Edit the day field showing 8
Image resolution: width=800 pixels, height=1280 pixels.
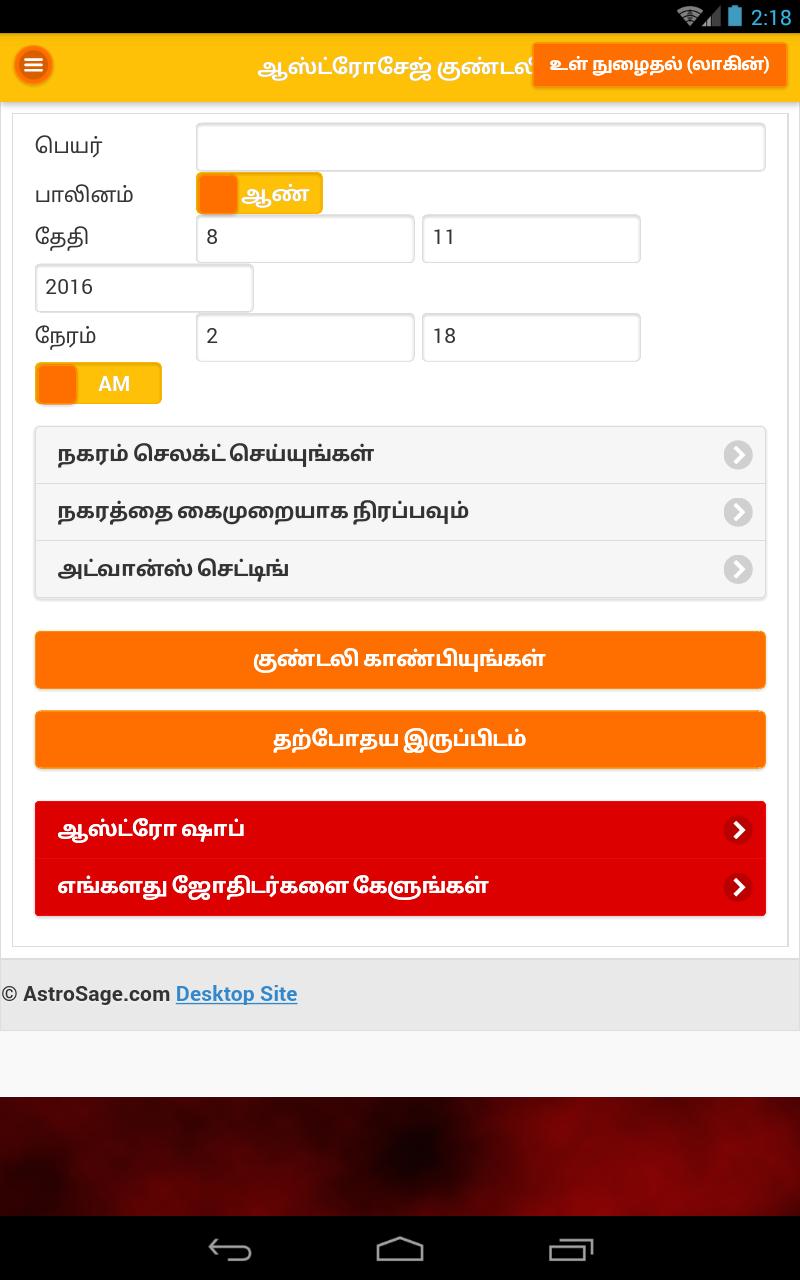305,238
